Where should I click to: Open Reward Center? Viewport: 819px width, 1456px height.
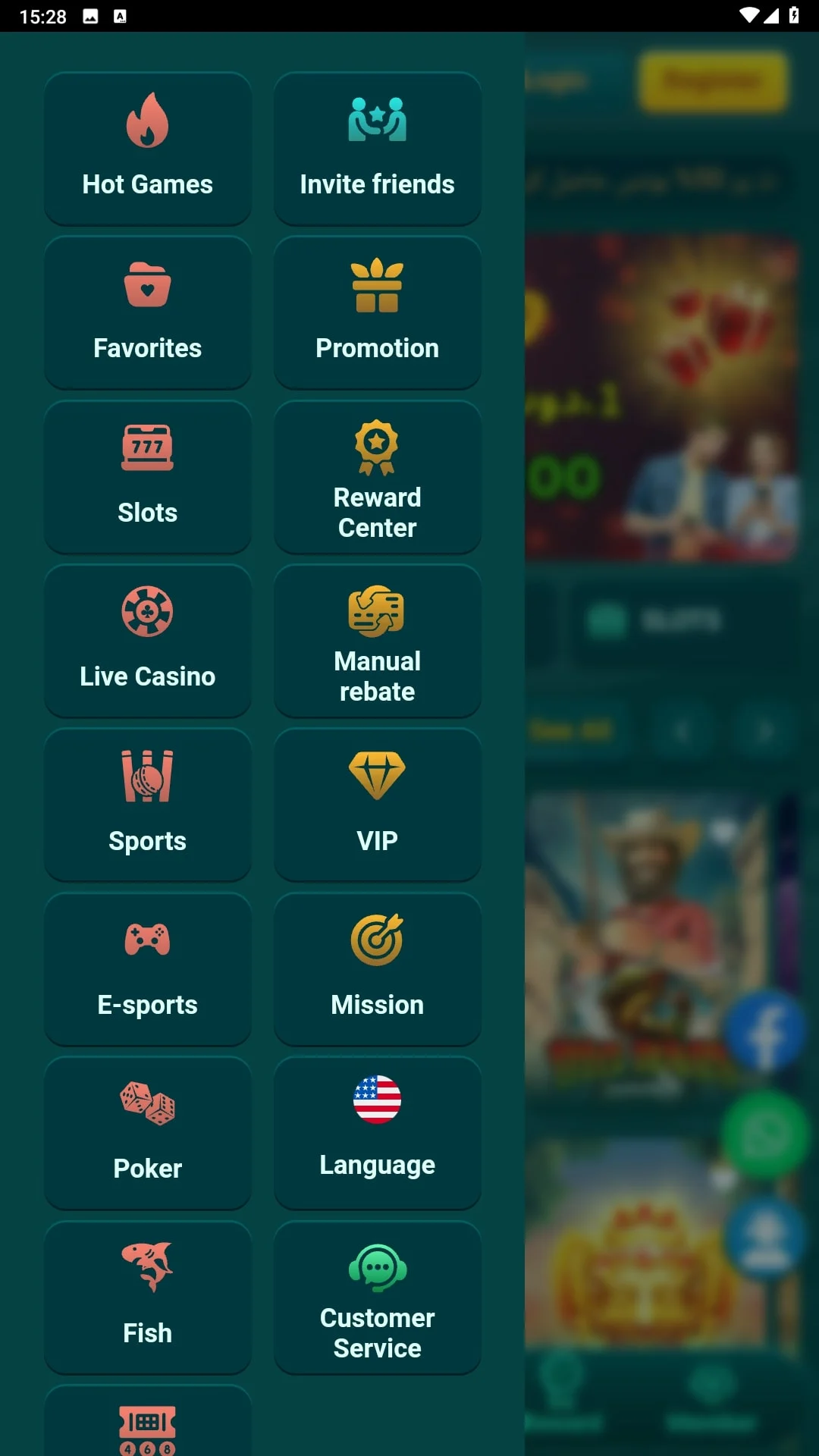point(377,477)
